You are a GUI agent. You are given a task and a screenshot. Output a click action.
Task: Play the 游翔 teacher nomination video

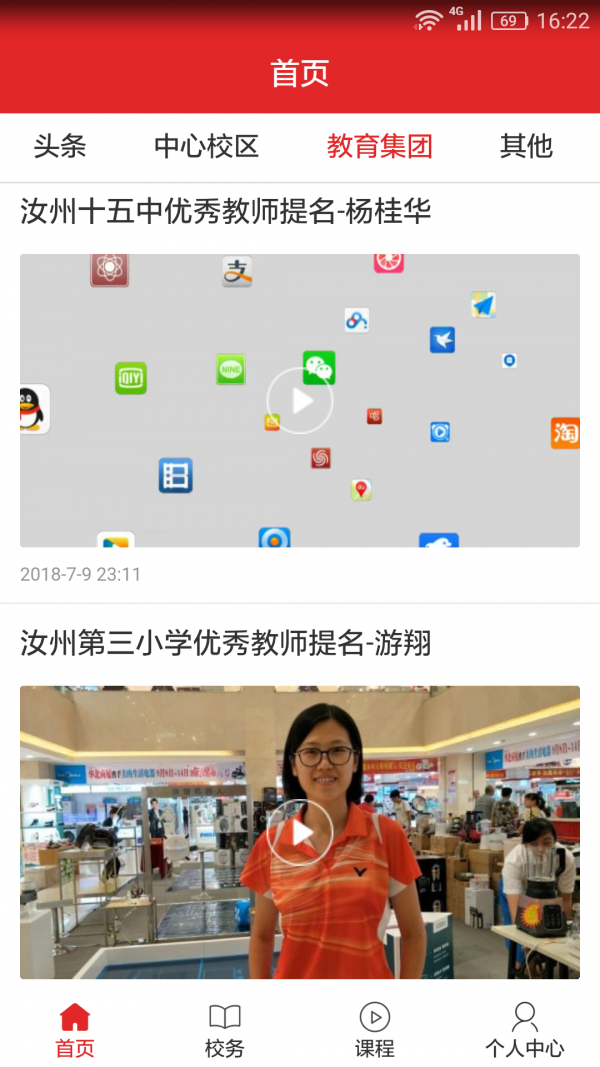tap(300, 832)
